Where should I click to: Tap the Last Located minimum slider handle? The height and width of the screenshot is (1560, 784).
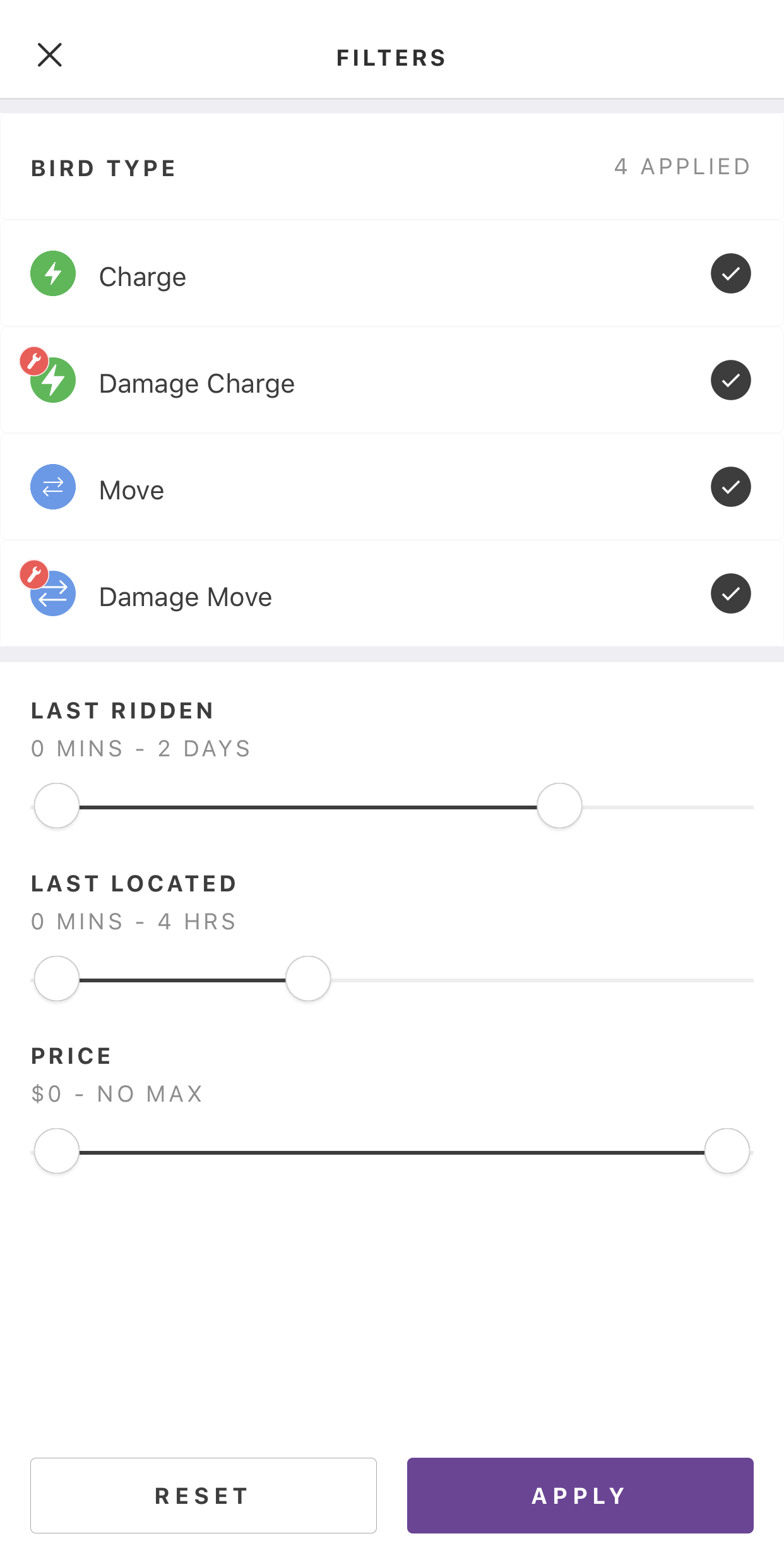57,979
